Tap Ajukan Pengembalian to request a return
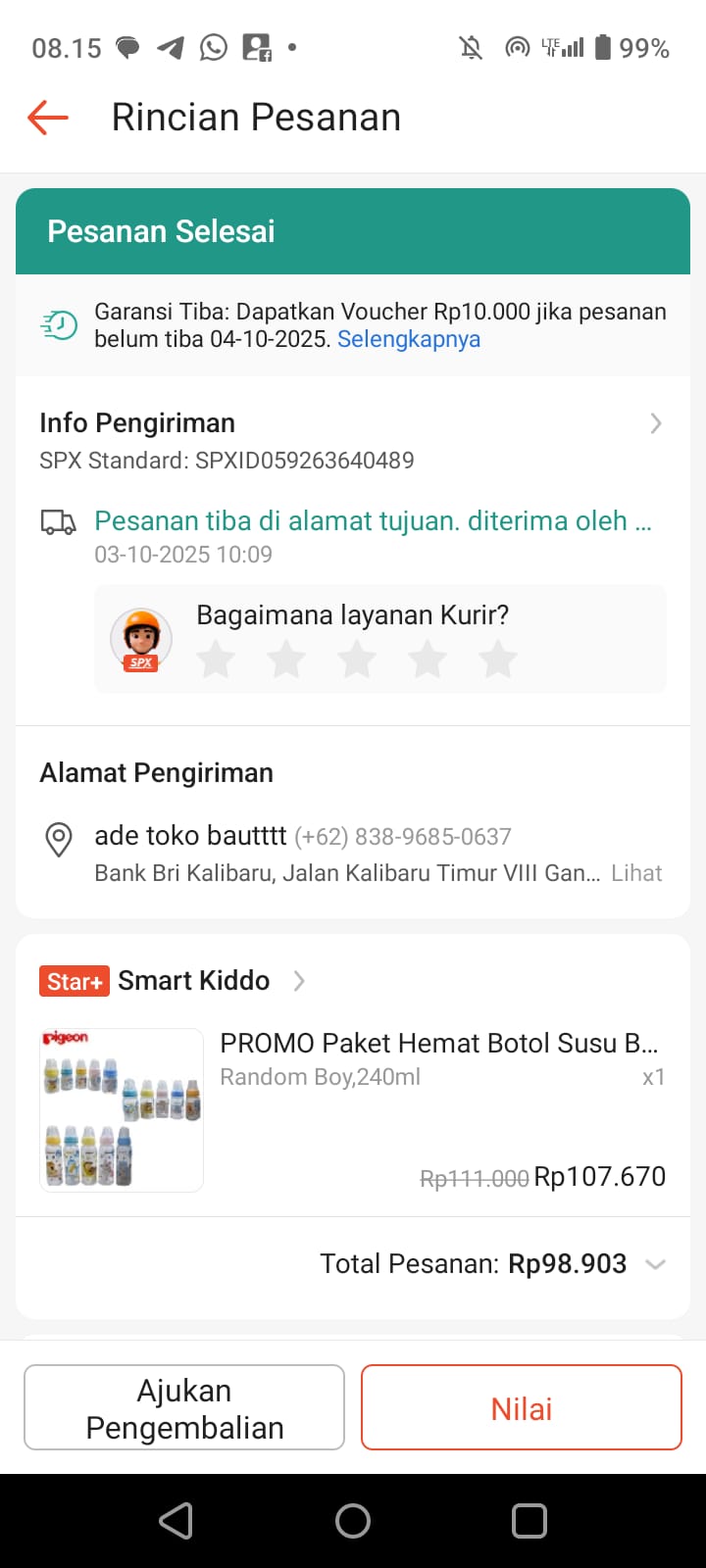The image size is (706, 1568). [184, 1408]
